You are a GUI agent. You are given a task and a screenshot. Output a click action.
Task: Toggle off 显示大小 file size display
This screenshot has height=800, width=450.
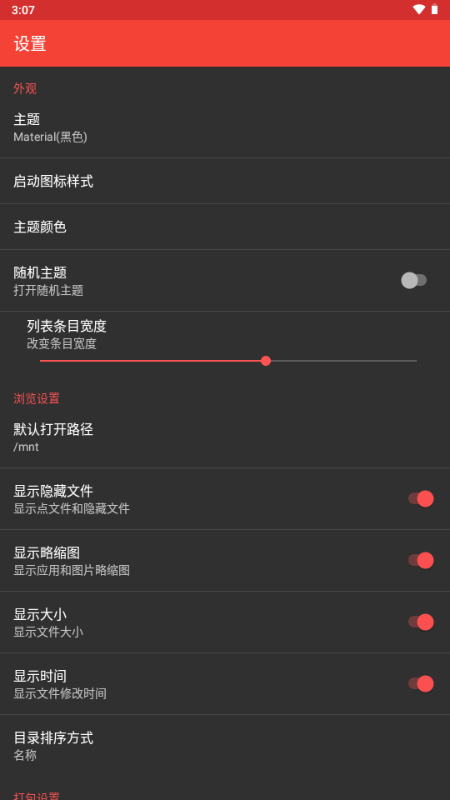tap(420, 622)
